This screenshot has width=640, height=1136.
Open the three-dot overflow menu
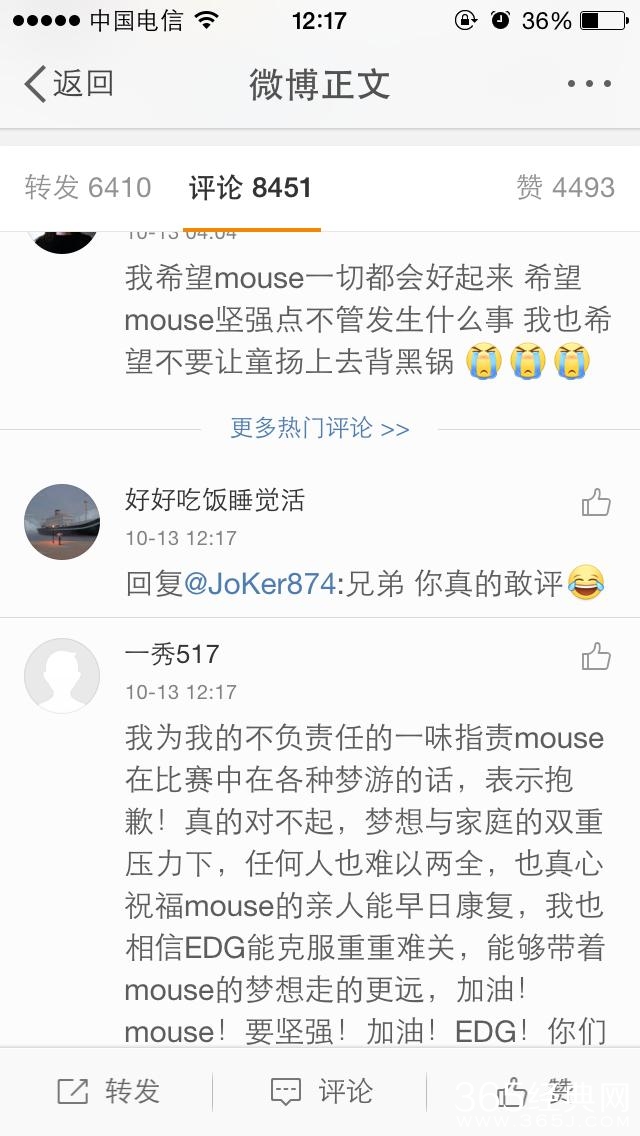point(588,84)
